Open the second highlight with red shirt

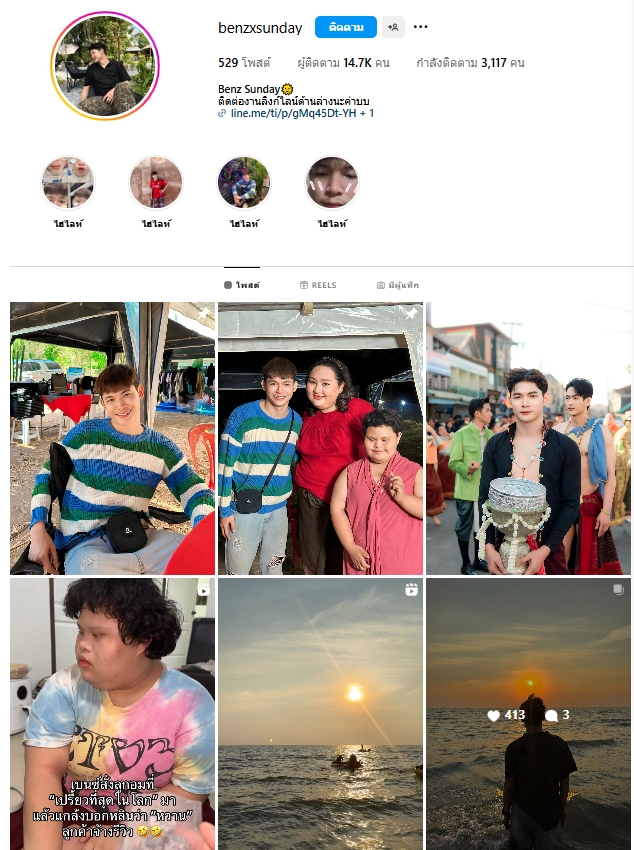[x=156, y=183]
